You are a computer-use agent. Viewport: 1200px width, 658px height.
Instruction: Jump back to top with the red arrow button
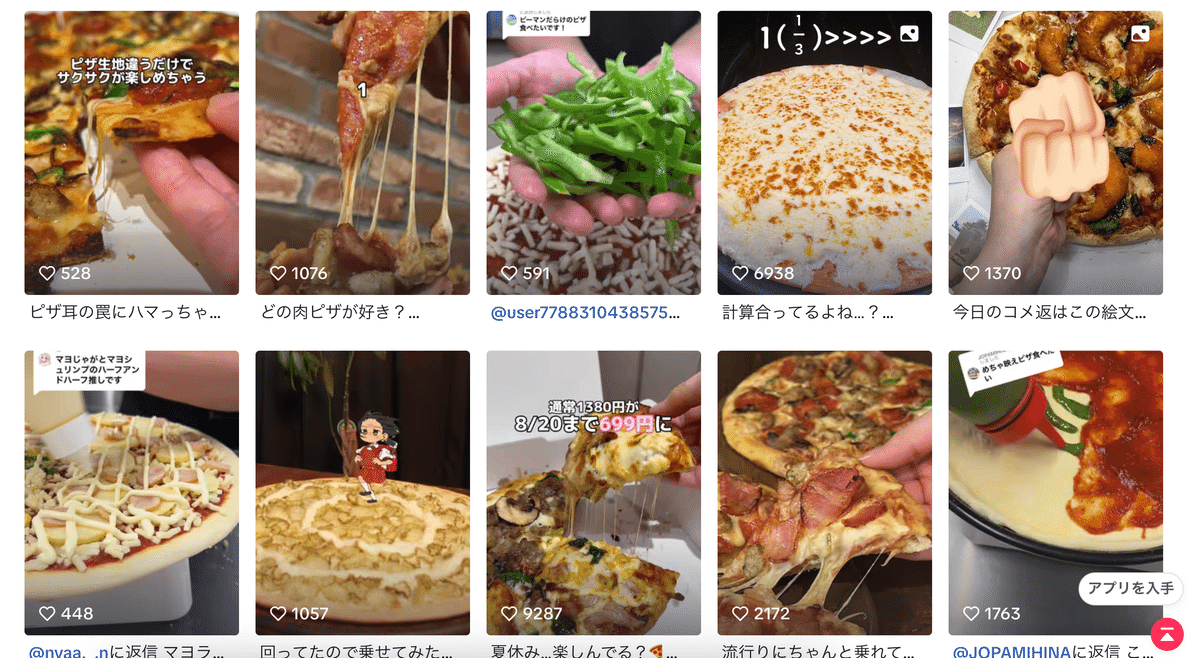point(1166,633)
